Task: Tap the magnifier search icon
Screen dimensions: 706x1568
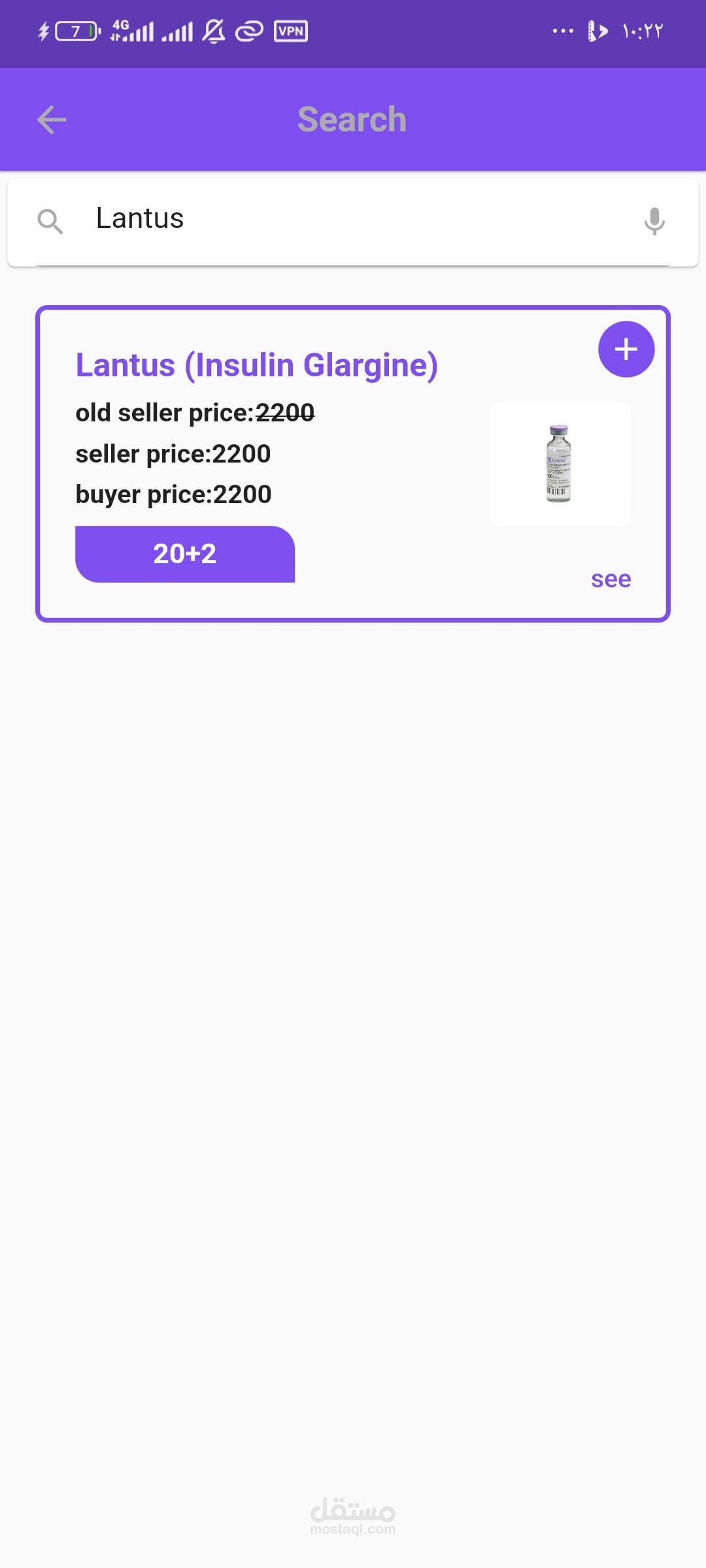Action: [50, 221]
